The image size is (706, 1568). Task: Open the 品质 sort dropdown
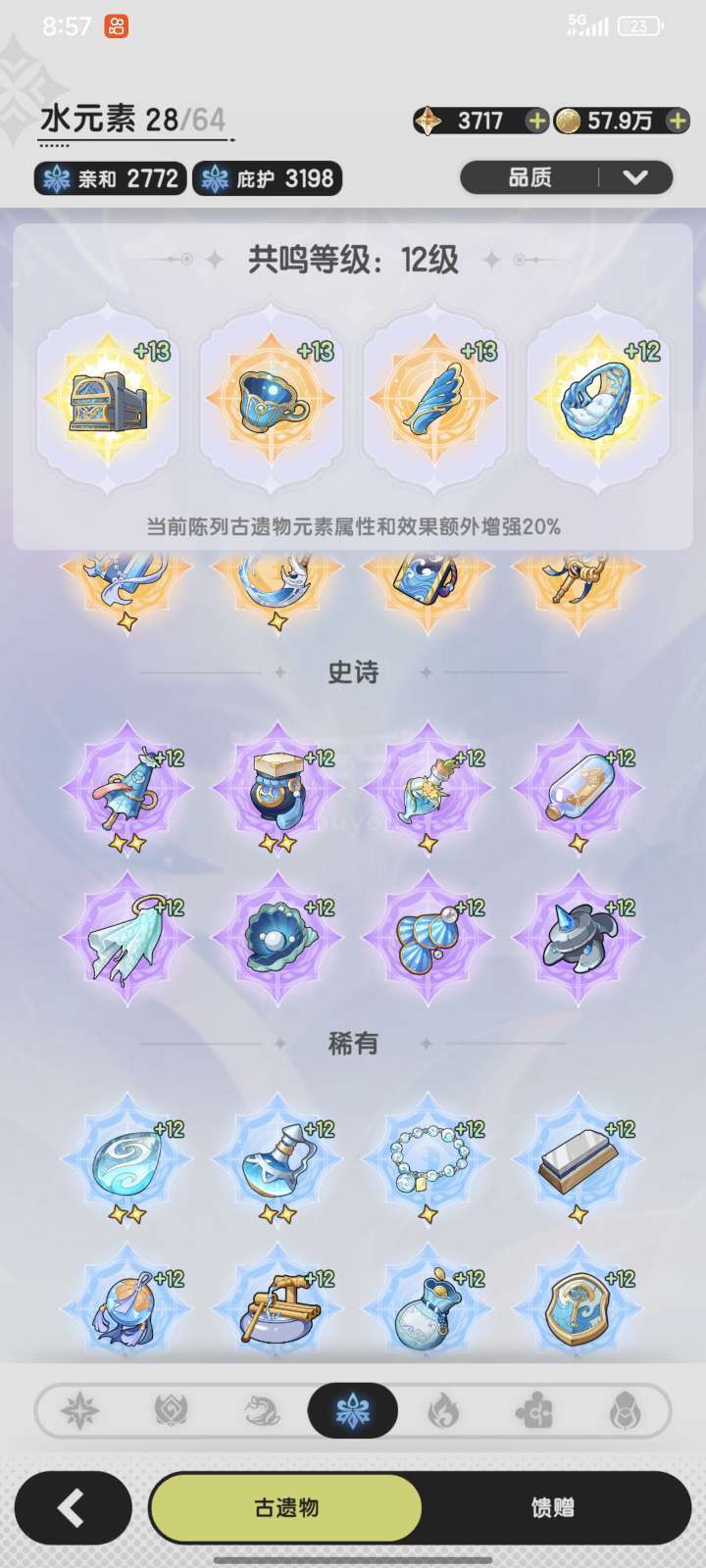click(566, 177)
